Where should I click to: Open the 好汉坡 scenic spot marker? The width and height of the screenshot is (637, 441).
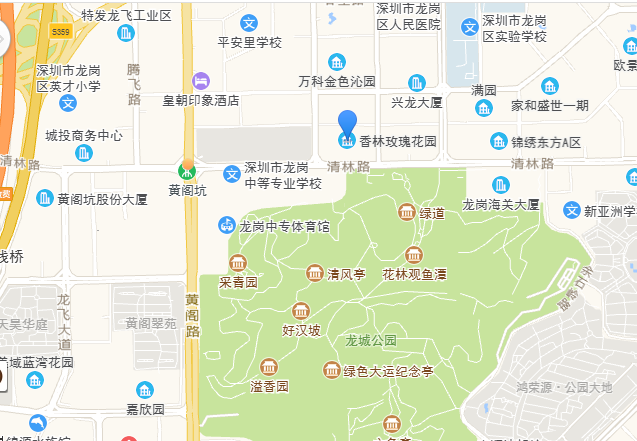click(300, 311)
